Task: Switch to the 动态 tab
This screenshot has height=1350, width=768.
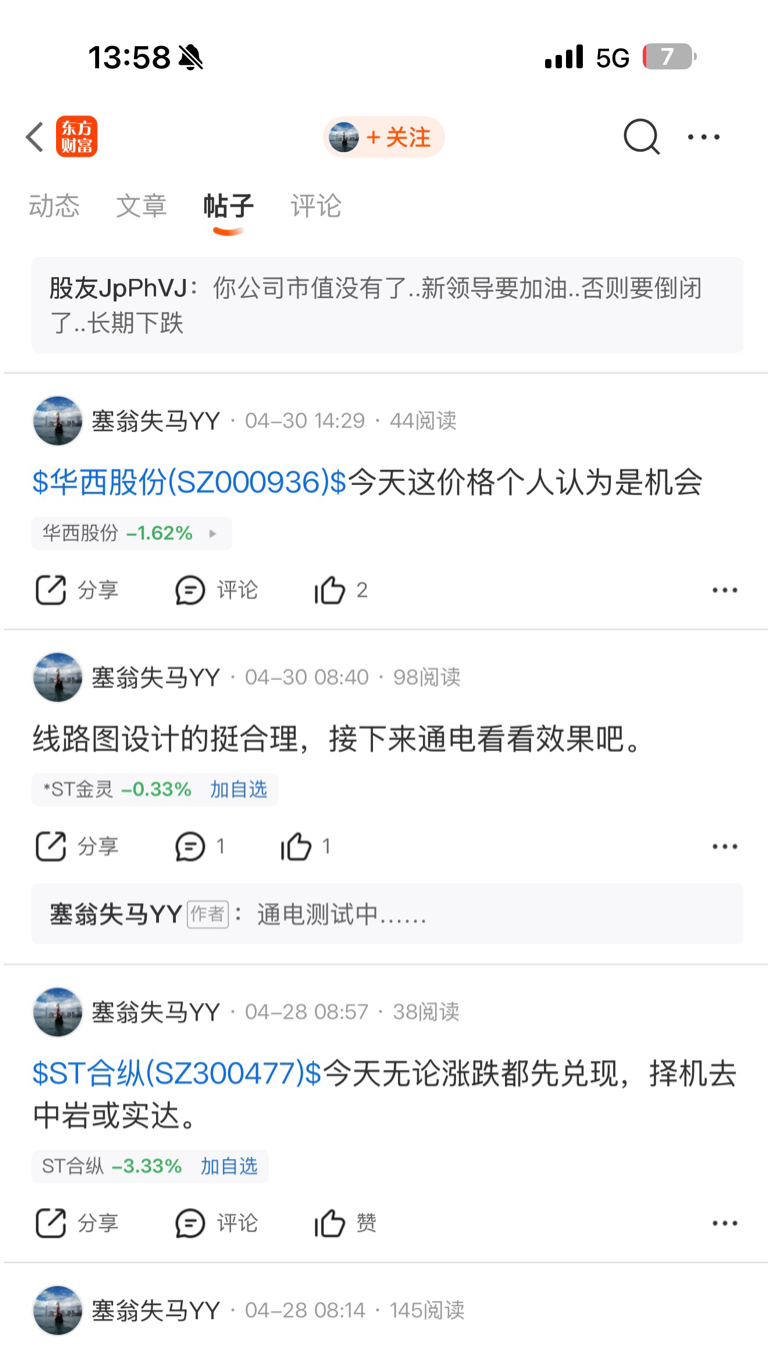Action: 54,206
